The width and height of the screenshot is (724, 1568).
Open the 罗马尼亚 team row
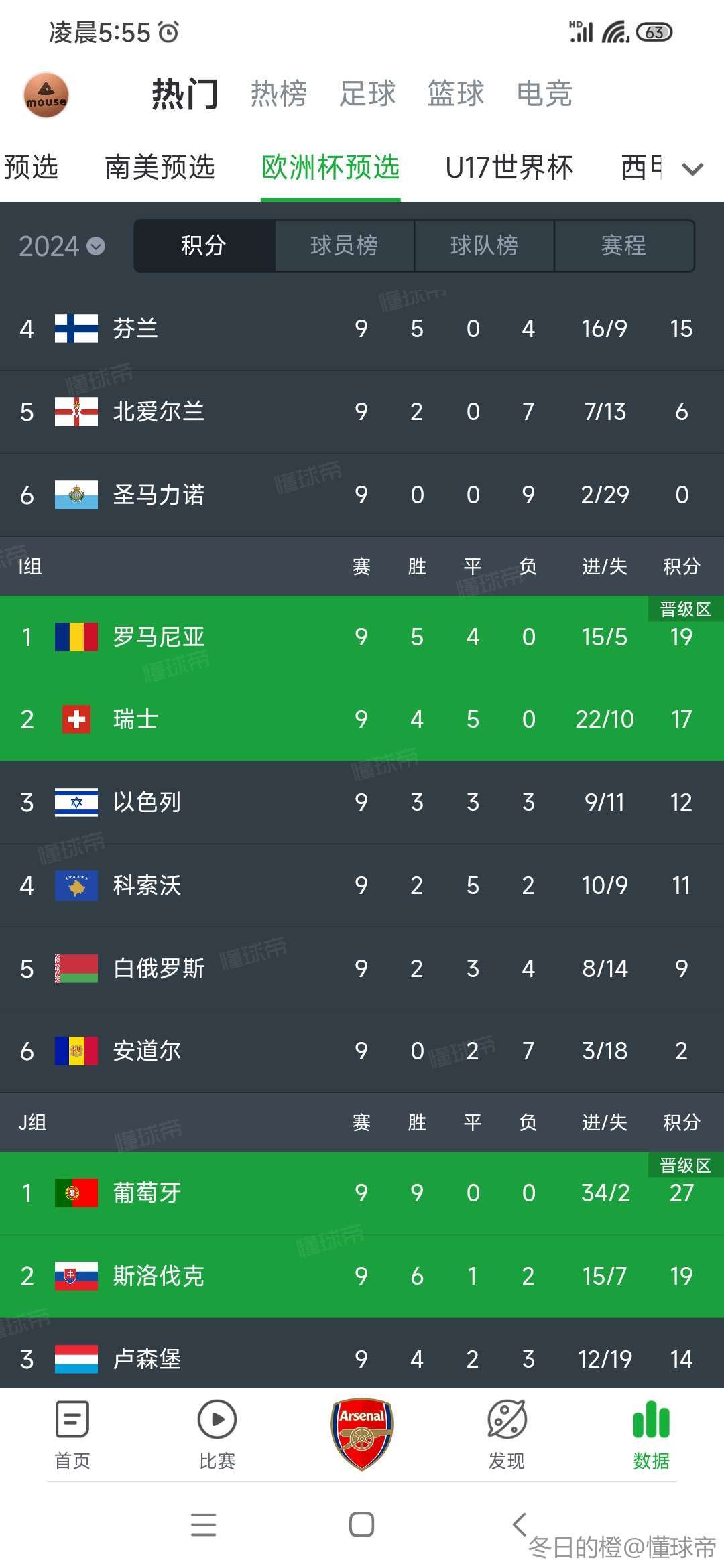[362, 637]
